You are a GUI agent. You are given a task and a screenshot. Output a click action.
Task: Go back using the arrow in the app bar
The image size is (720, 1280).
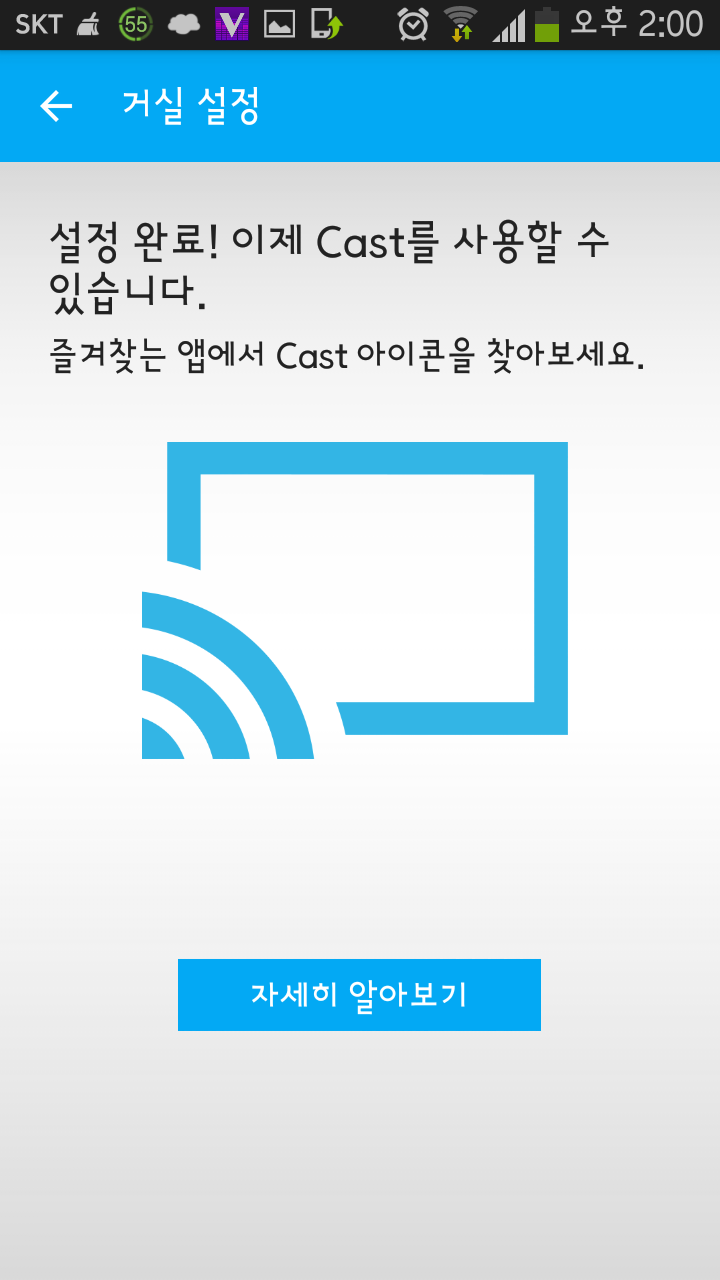click(x=56, y=106)
